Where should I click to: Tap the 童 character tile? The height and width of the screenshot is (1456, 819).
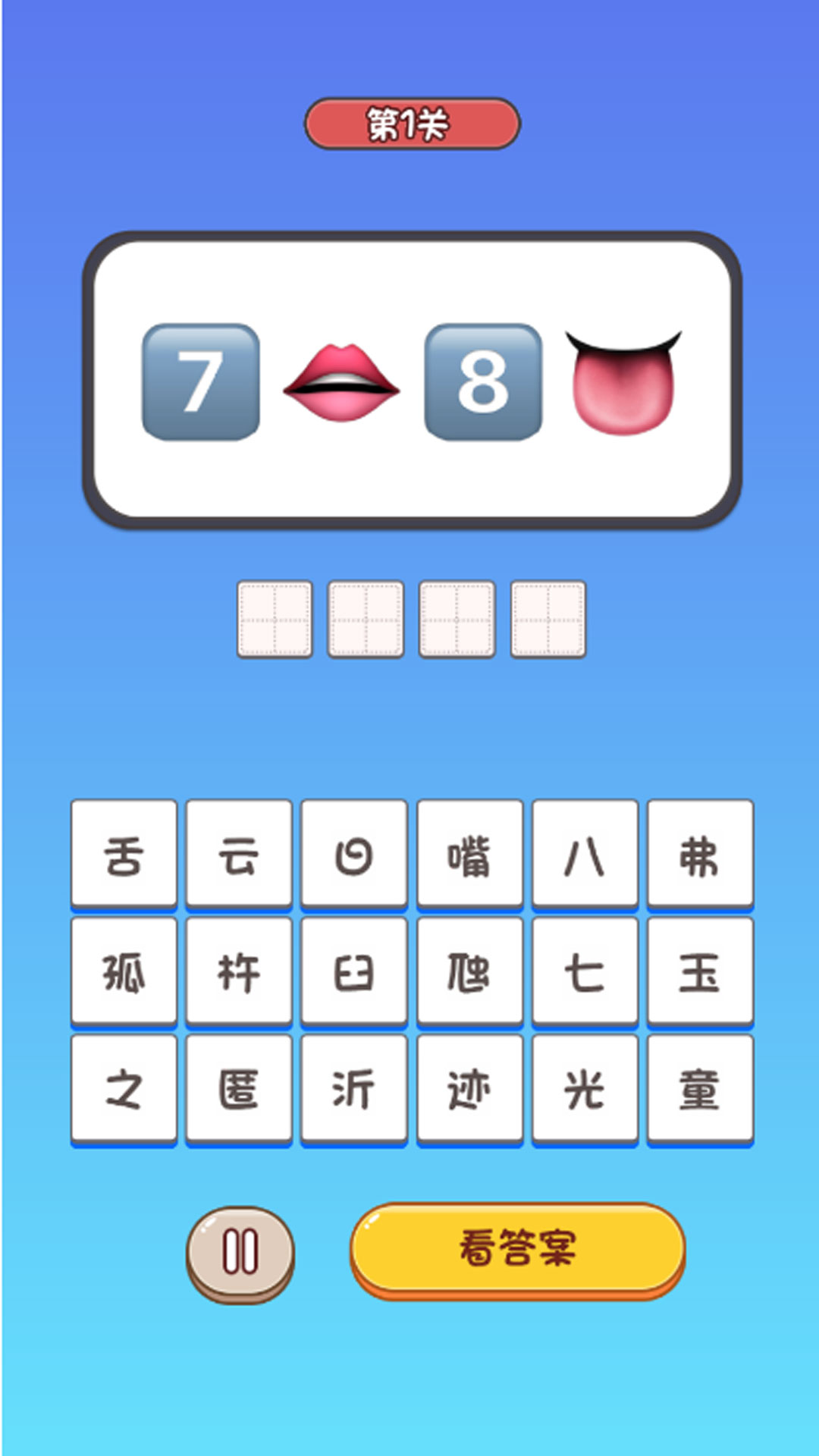(x=700, y=1090)
